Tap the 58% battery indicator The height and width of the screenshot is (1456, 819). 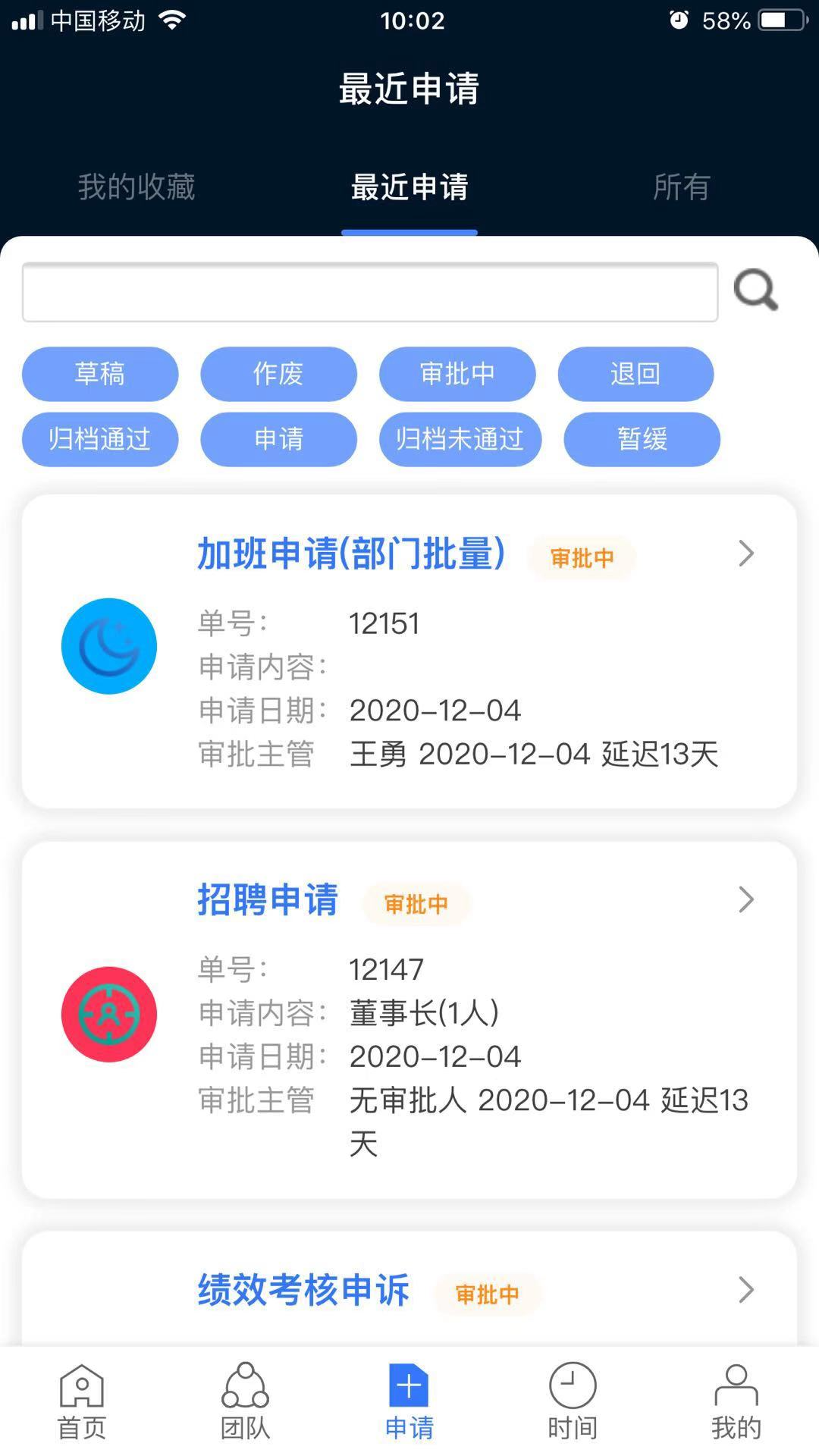(728, 21)
